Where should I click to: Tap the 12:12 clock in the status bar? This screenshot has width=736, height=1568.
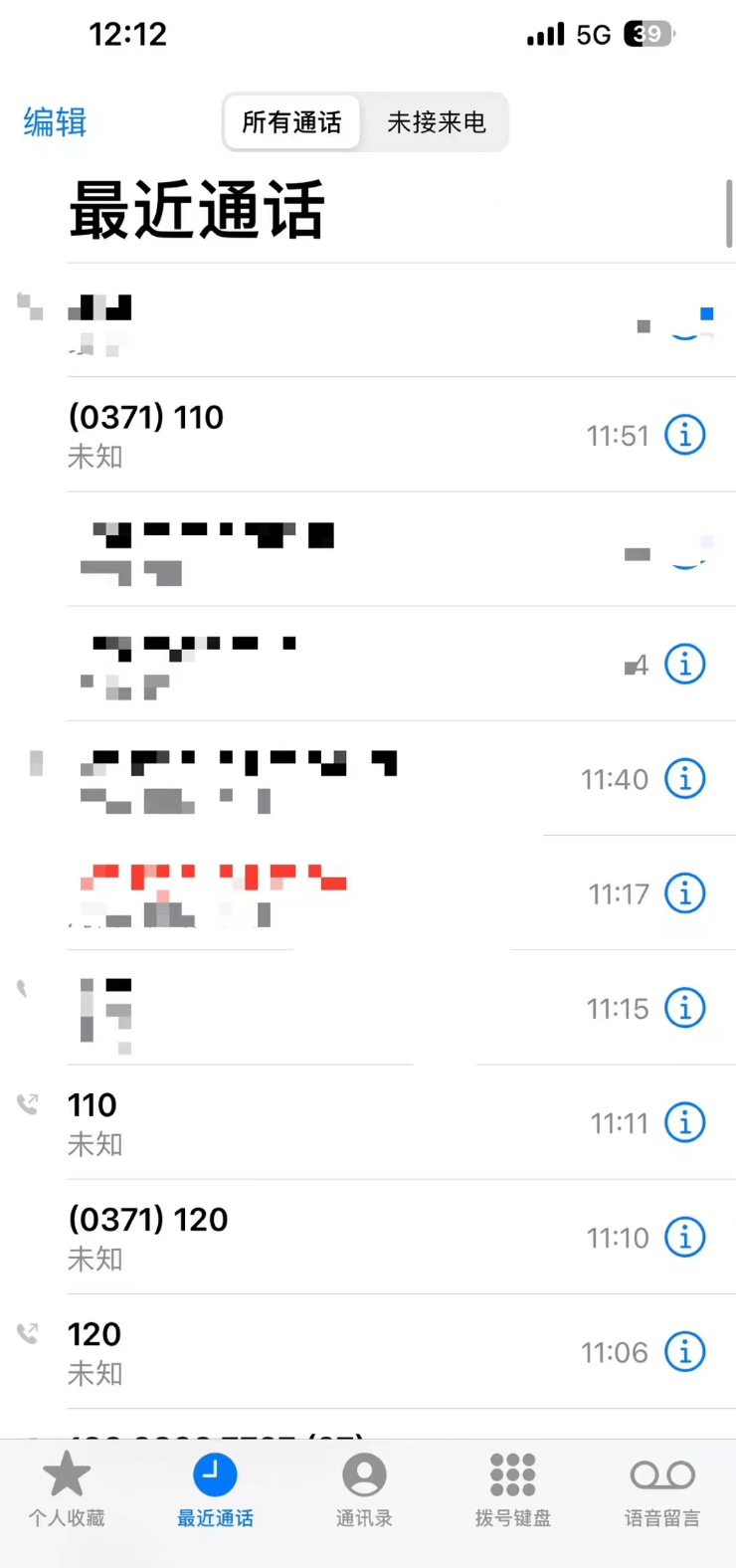tap(129, 34)
